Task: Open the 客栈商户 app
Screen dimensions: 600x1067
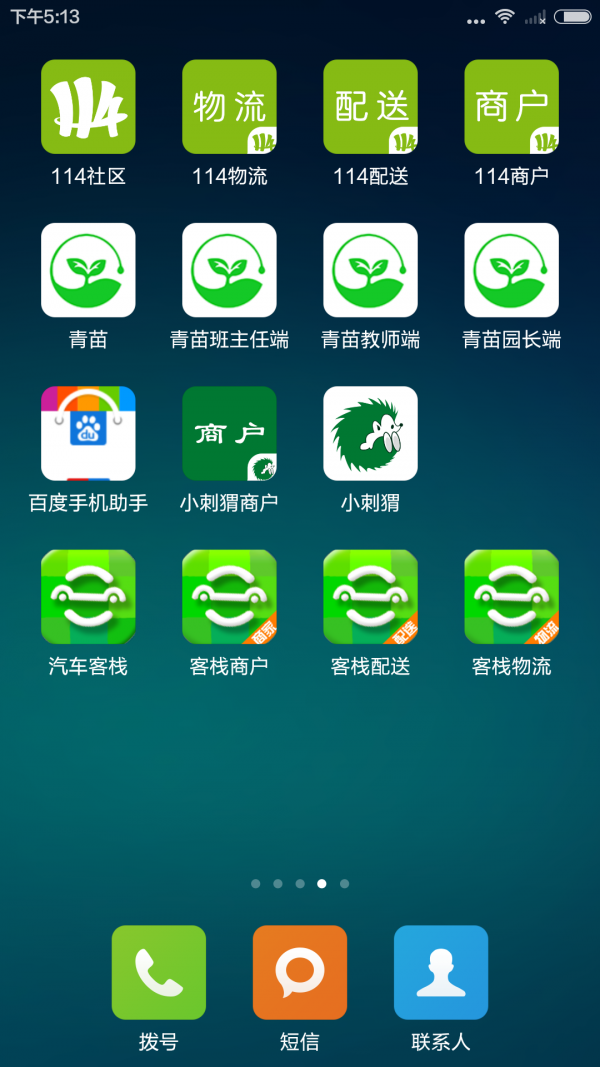Action: coord(229,596)
